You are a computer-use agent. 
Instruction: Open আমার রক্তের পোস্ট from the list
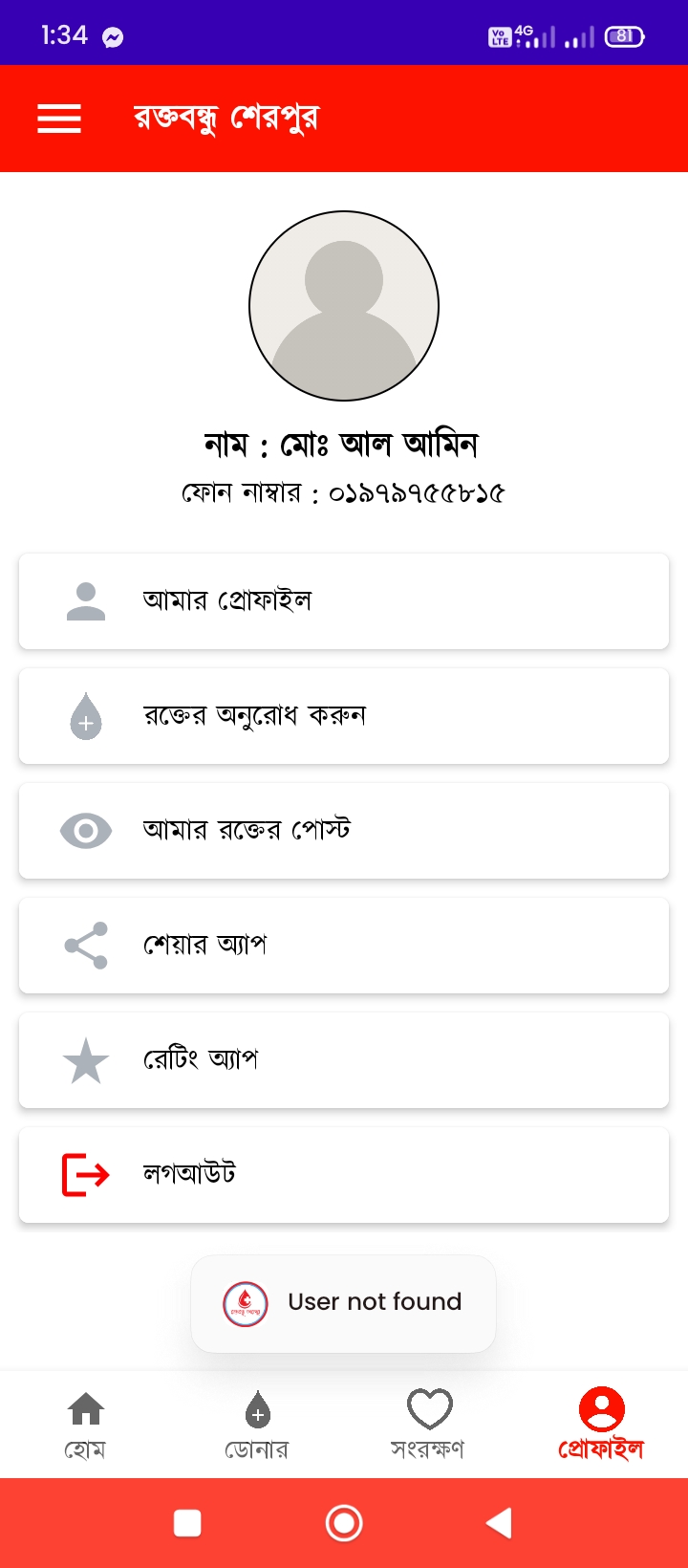344,831
